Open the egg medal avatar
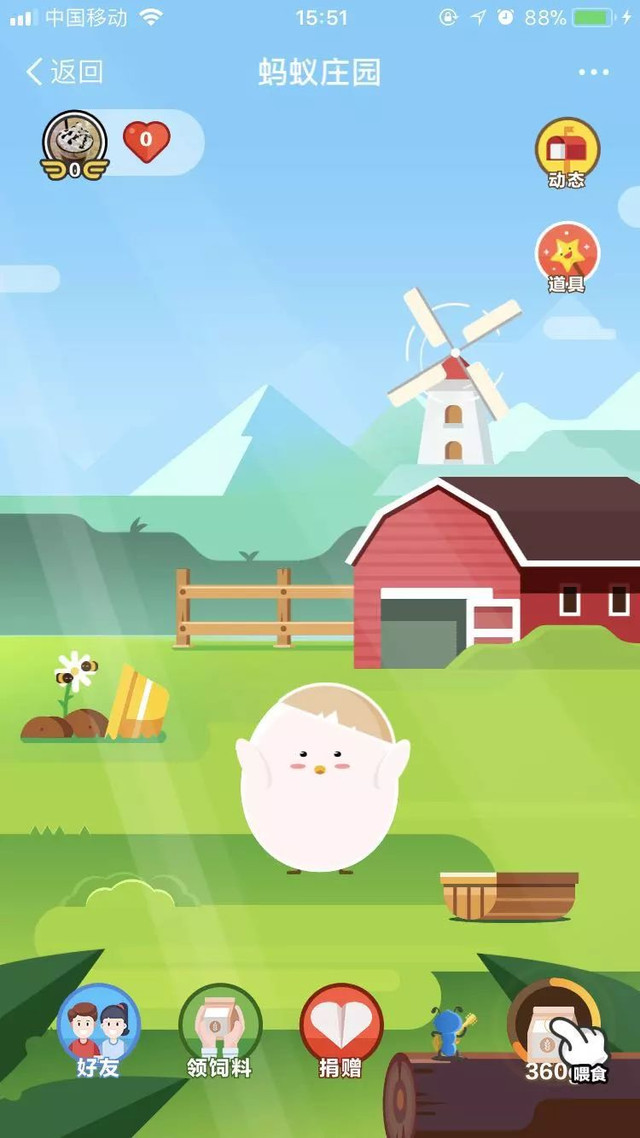 74,142
